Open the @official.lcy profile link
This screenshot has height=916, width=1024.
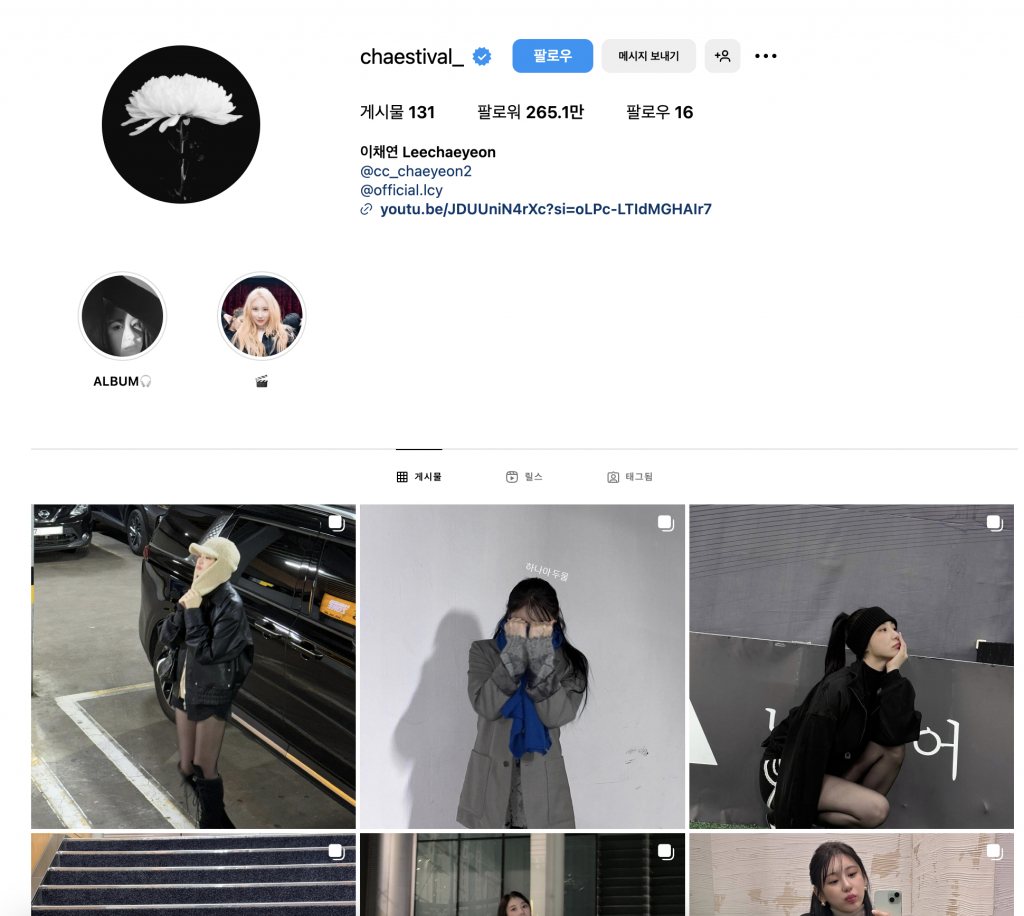(401, 190)
